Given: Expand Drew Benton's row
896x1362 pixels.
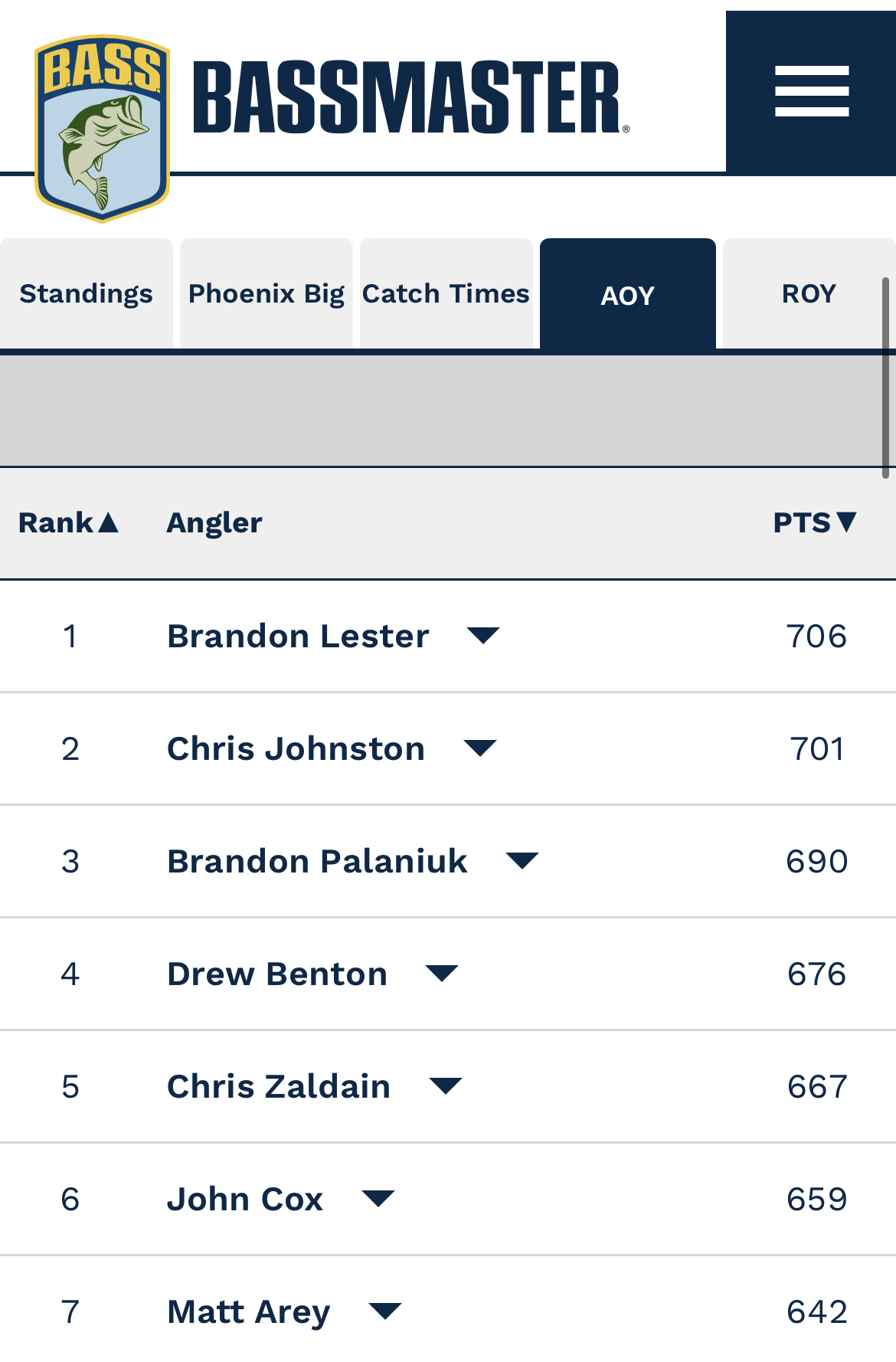Looking at the screenshot, I should (x=442, y=974).
